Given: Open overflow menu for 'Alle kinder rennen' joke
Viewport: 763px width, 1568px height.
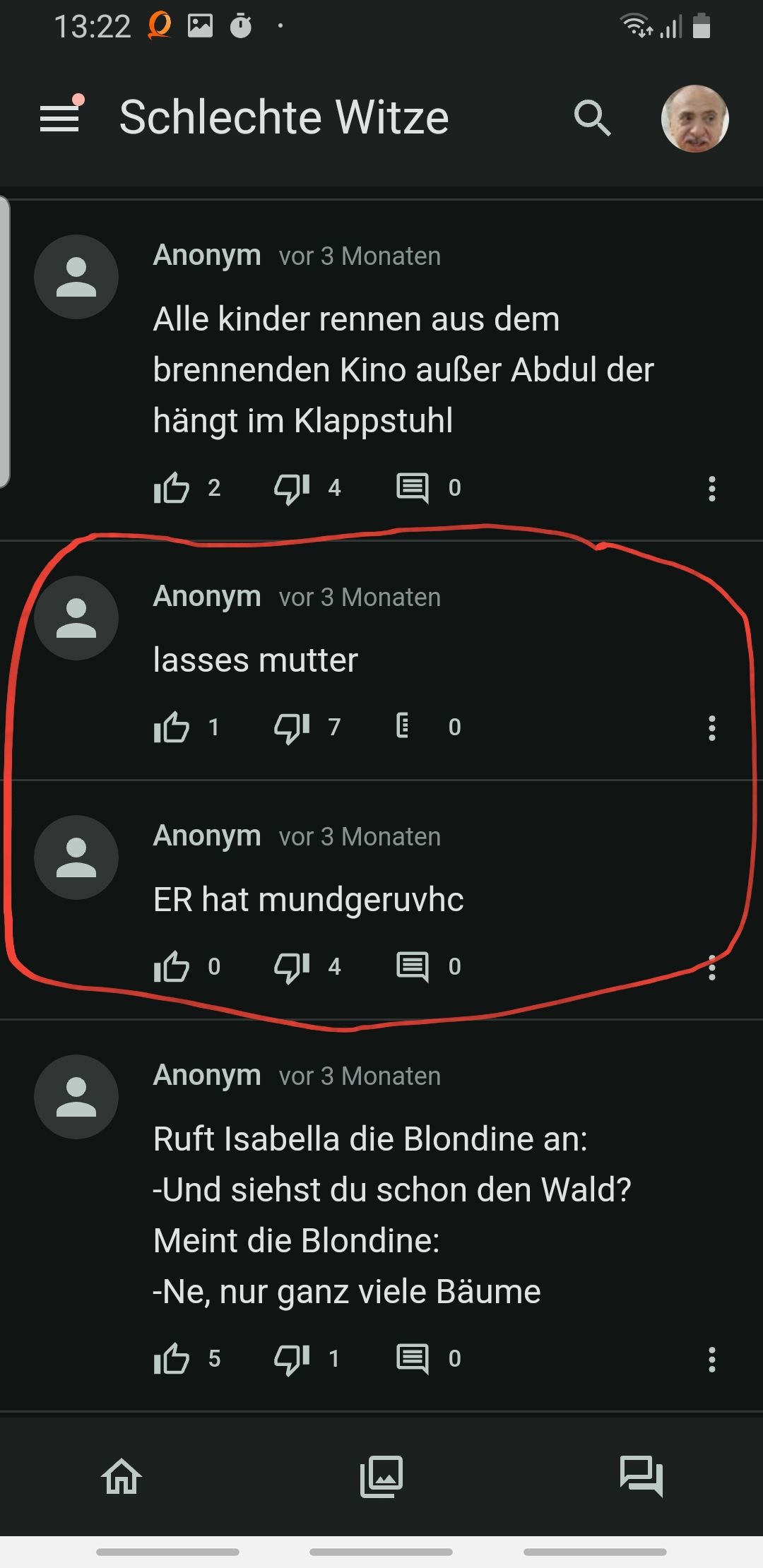Looking at the screenshot, I should click(x=711, y=489).
